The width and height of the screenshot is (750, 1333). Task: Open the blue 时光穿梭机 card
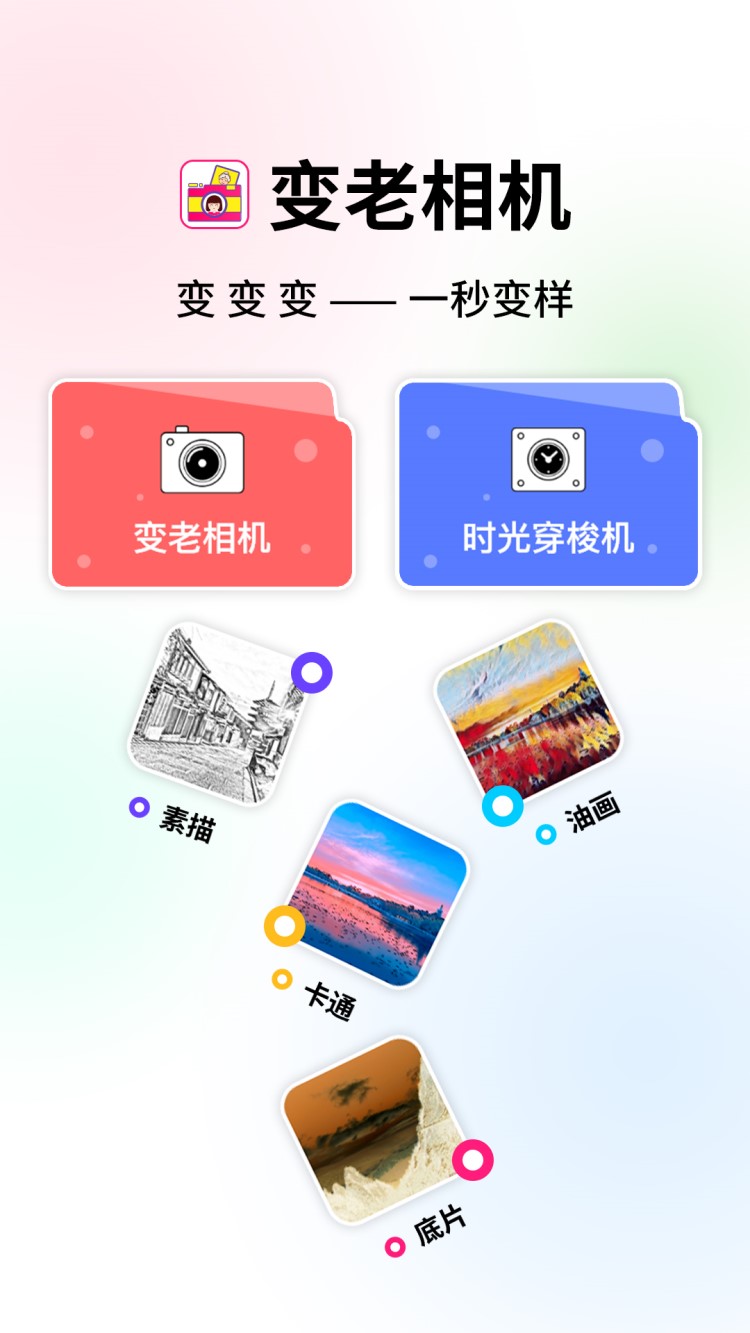point(548,484)
